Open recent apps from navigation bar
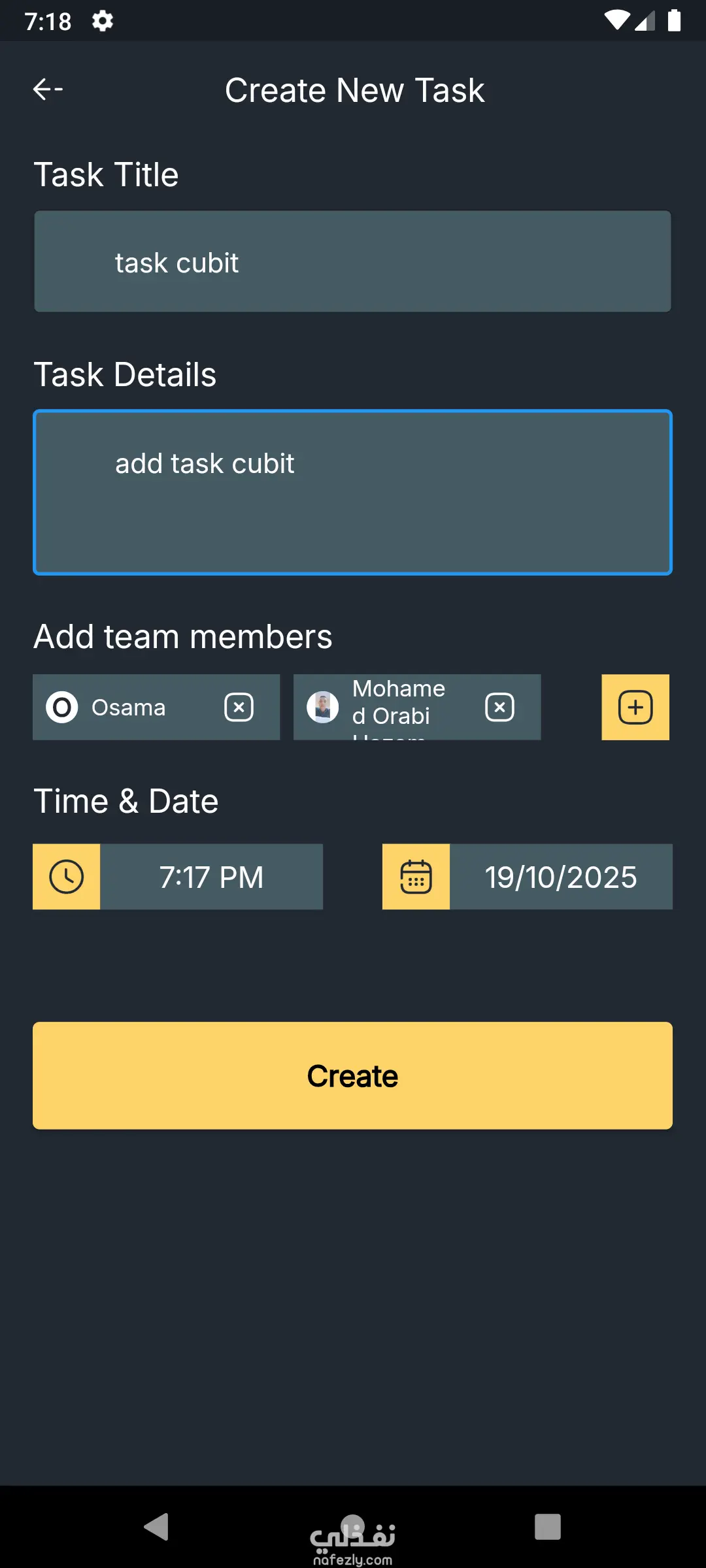Viewport: 706px width, 1568px height. coord(547,1527)
